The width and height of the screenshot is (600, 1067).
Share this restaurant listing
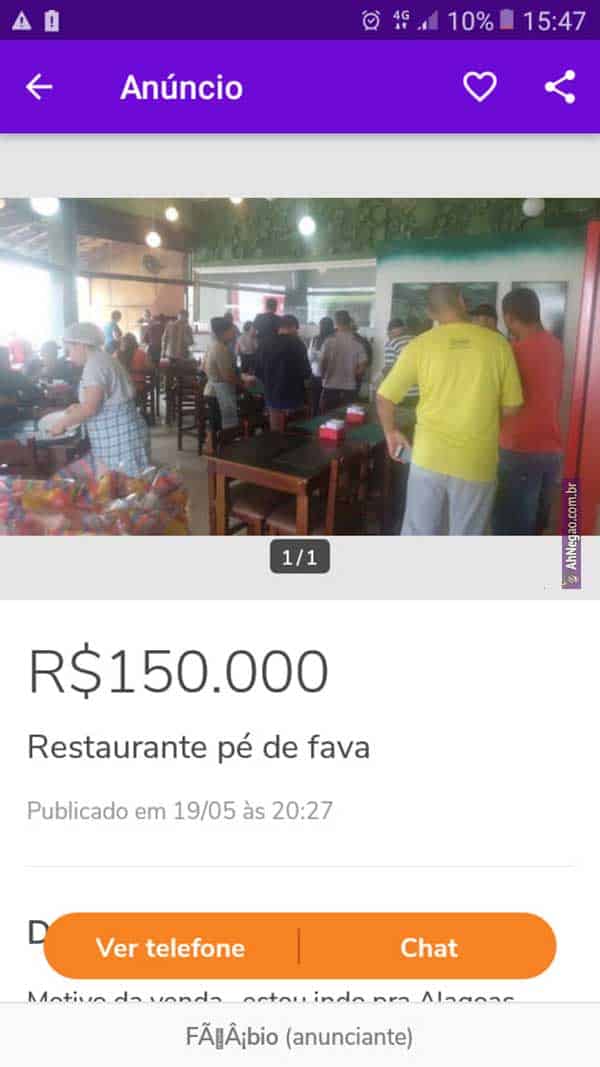560,87
